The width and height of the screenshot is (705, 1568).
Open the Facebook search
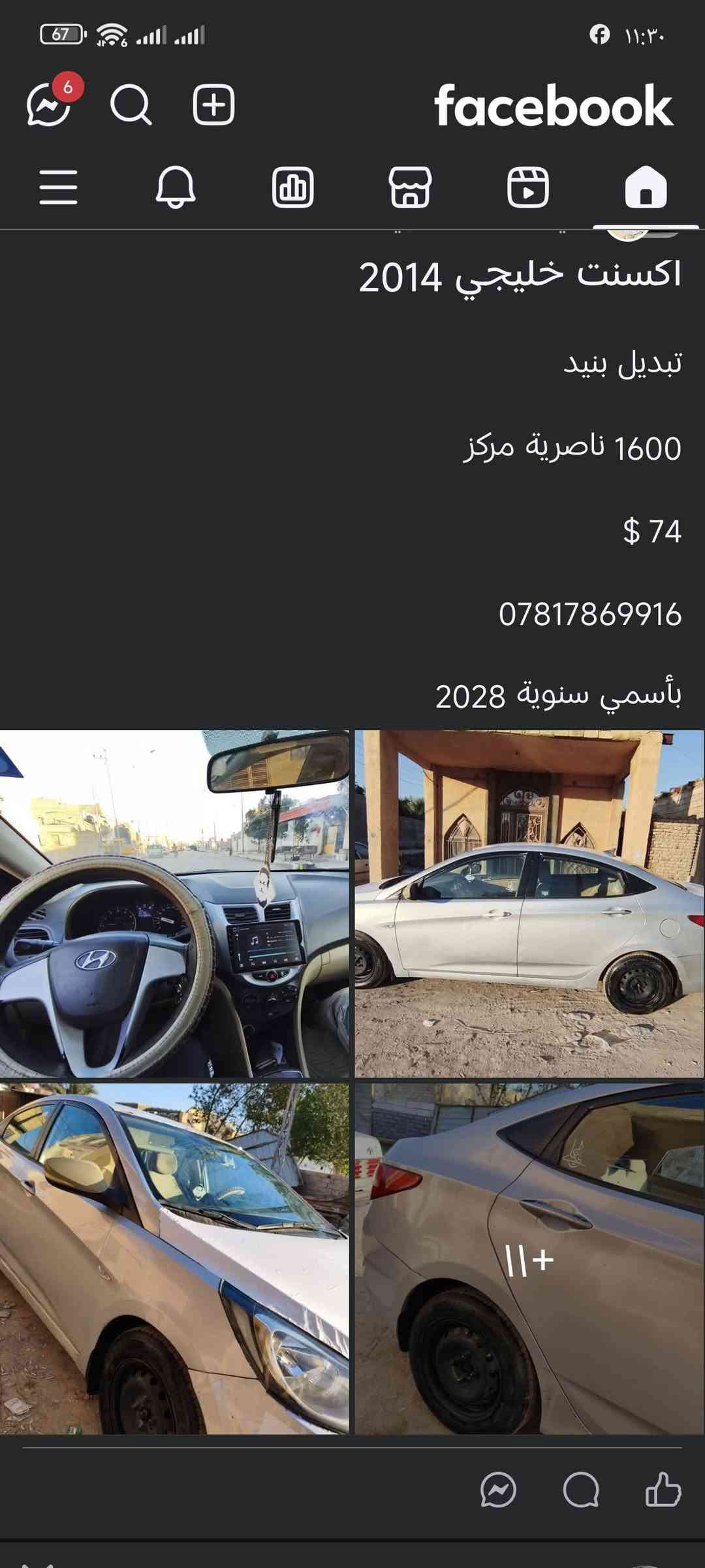coord(131,104)
